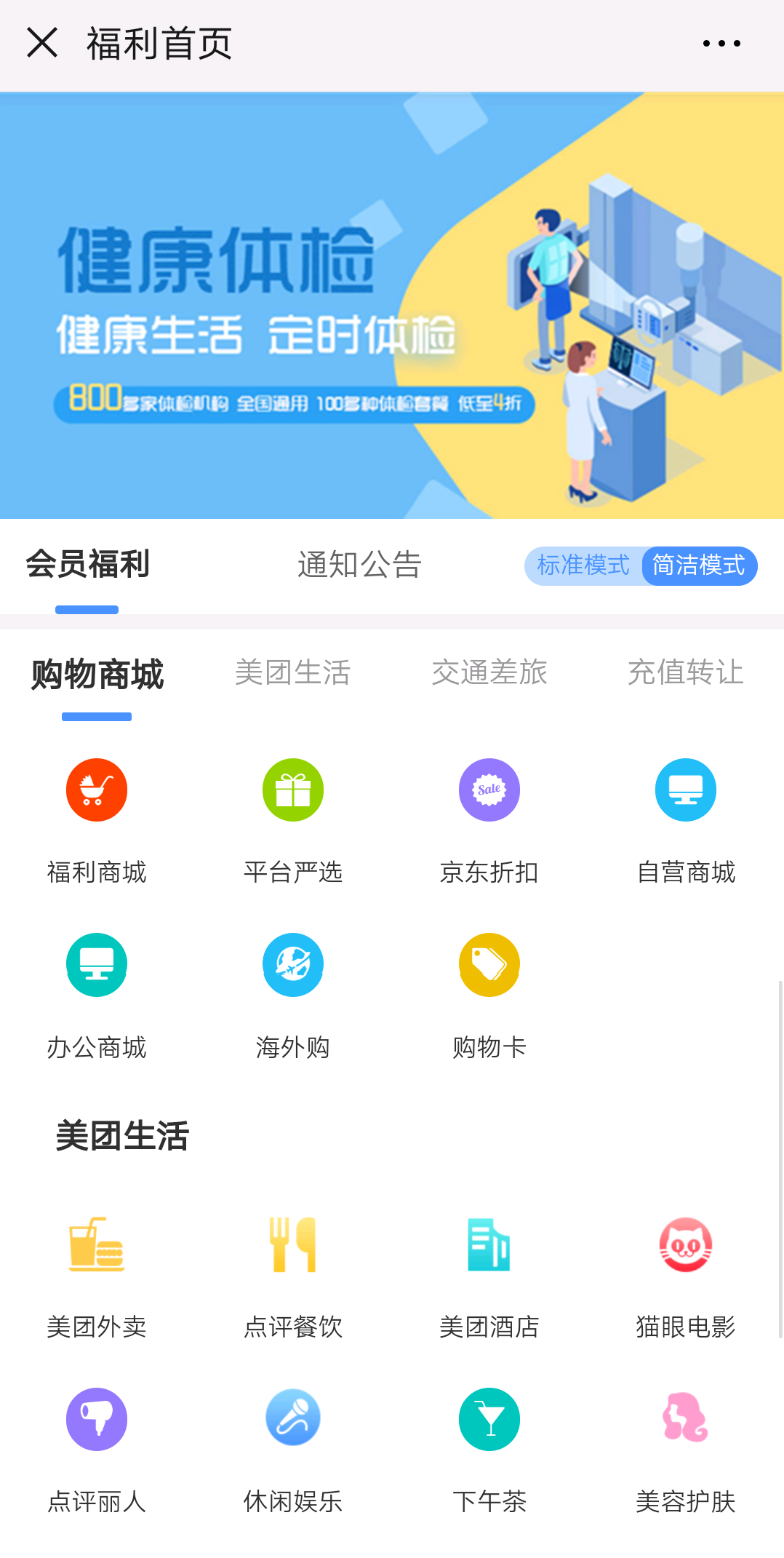
Task: Click the 美团外卖 food delivery icon
Action: pyautogui.click(x=97, y=1244)
